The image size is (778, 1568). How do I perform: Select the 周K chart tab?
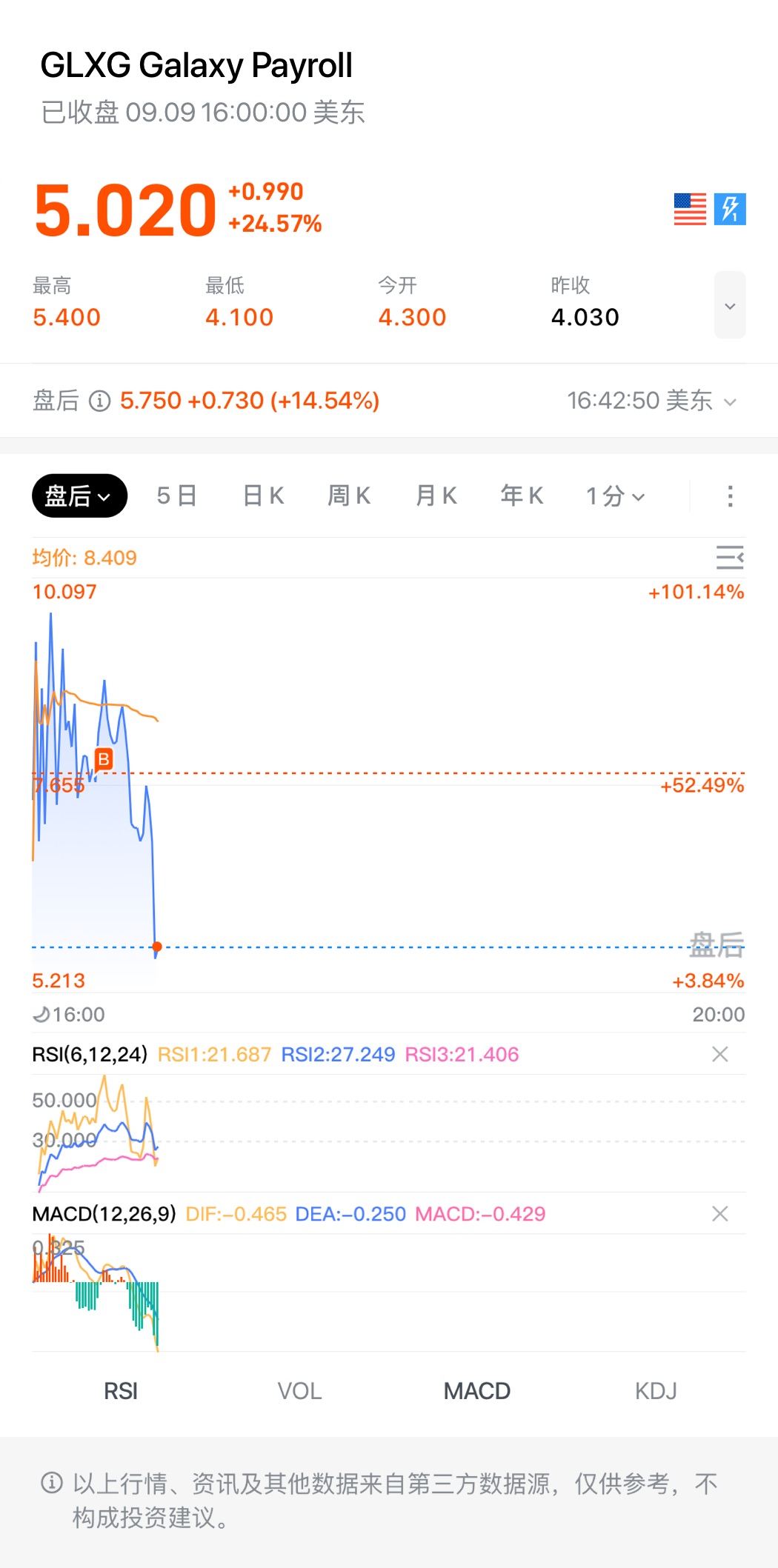coord(349,496)
